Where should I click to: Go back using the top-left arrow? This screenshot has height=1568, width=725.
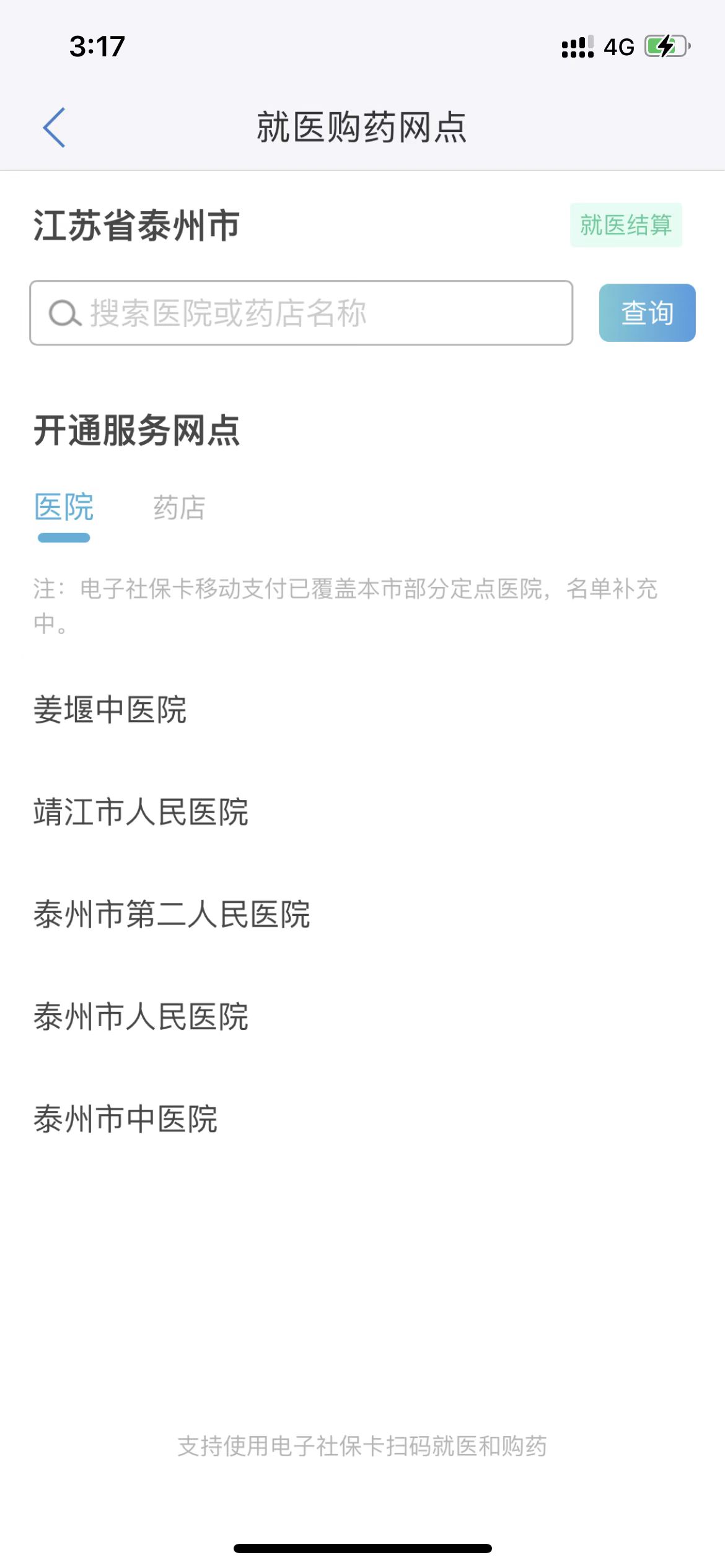pyautogui.click(x=55, y=128)
